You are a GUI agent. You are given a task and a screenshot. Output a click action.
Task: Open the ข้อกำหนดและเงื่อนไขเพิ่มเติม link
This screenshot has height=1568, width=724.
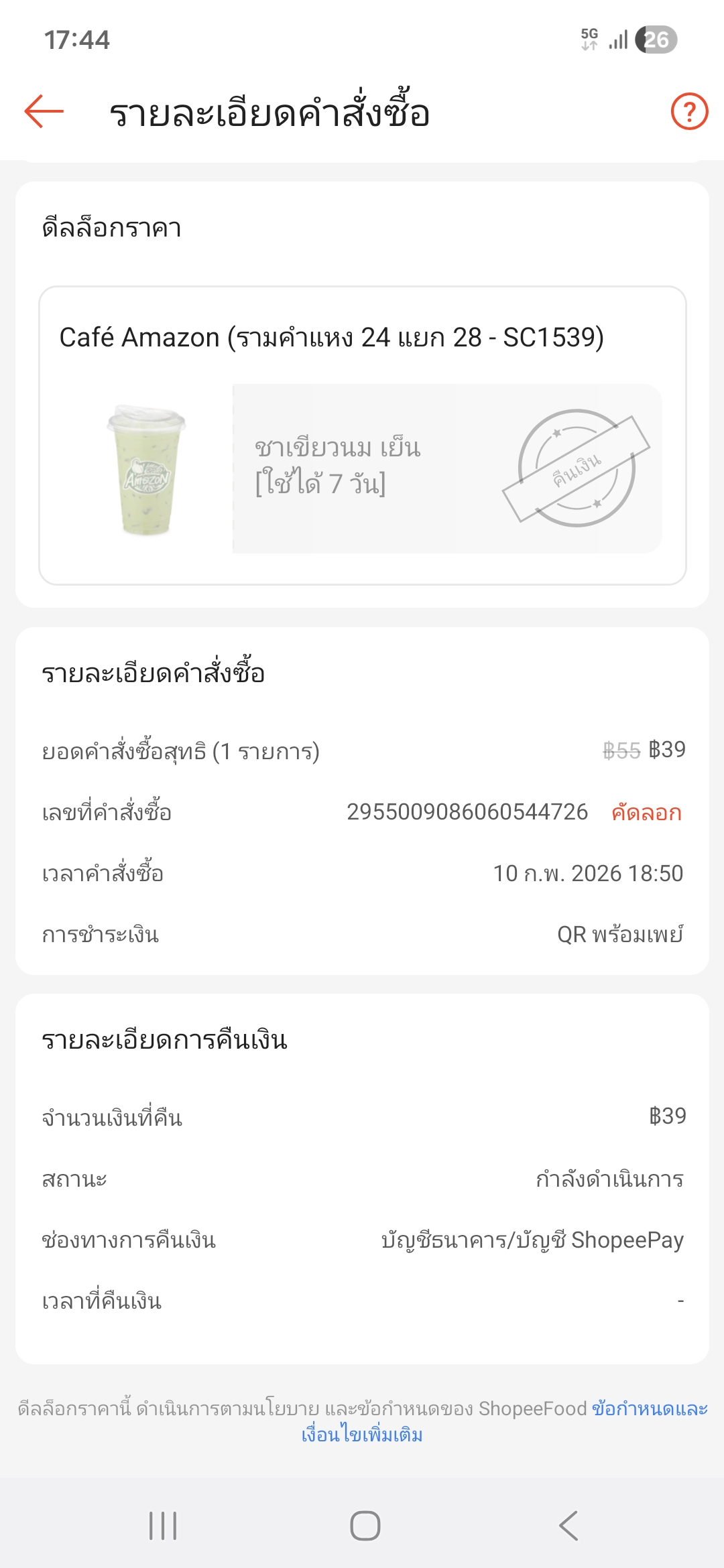pos(362,1435)
